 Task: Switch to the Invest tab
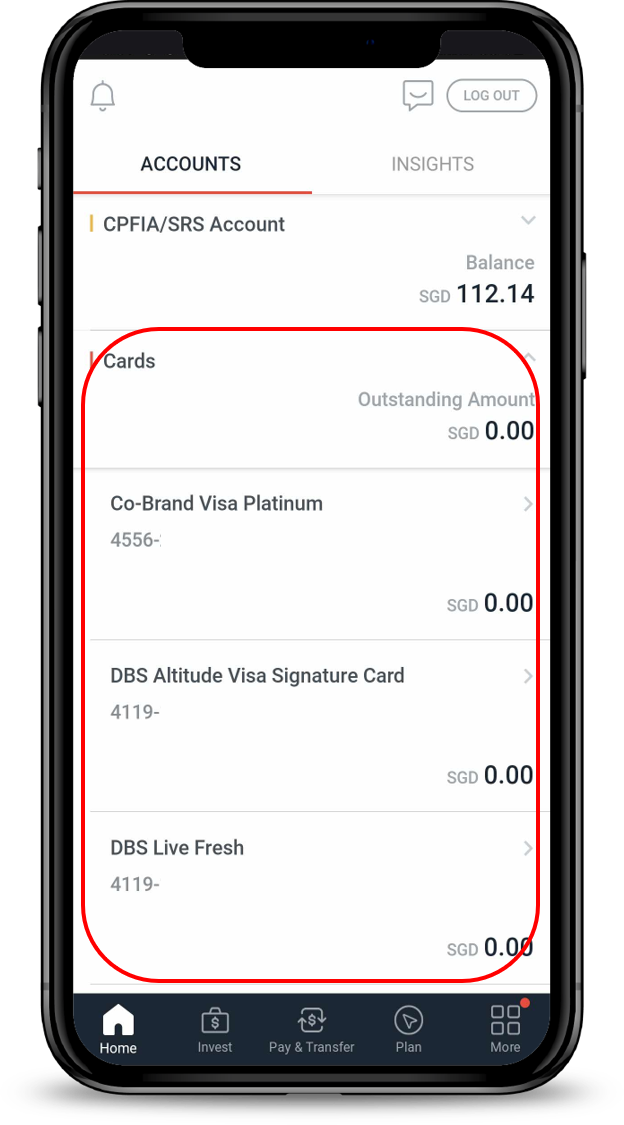coord(214,1030)
